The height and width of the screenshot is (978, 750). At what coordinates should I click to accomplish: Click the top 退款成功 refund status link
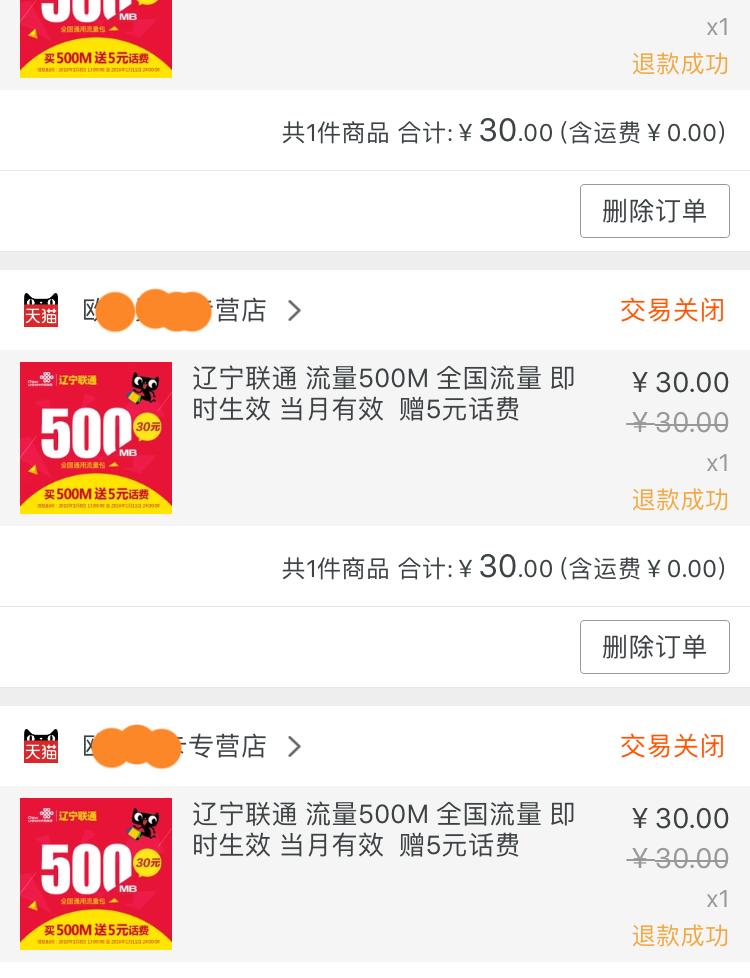click(680, 64)
